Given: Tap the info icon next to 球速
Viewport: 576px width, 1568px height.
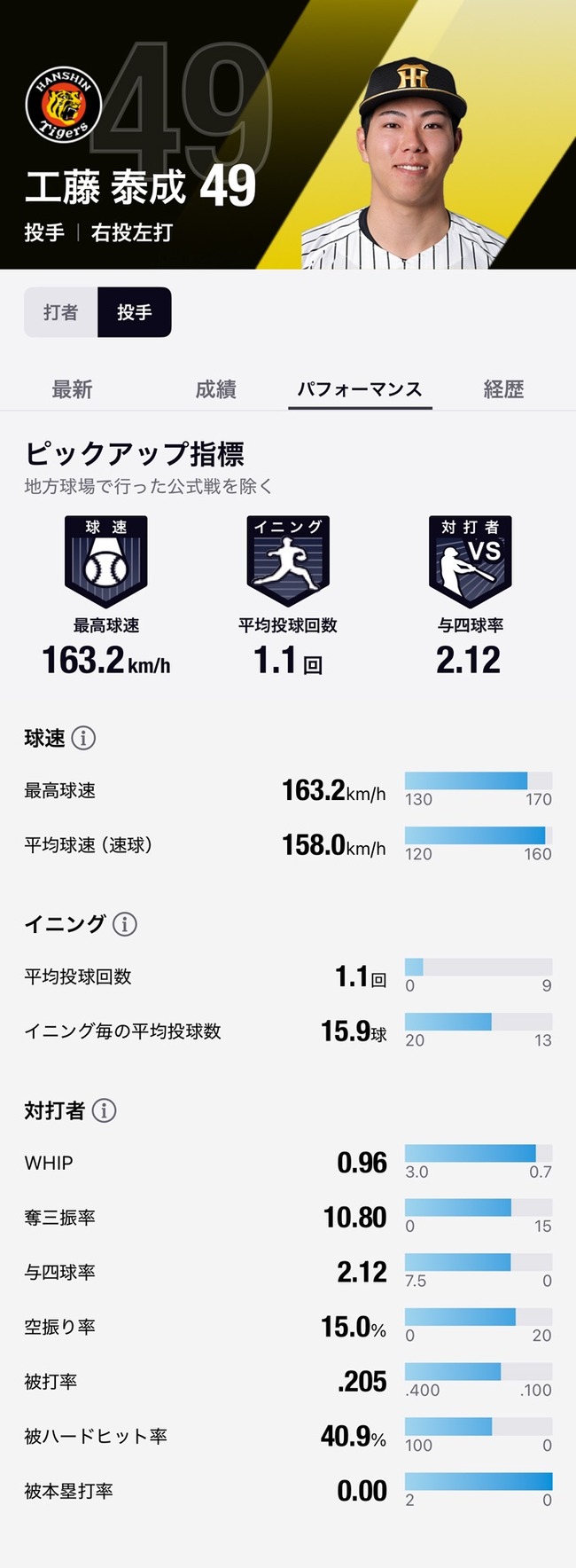Looking at the screenshot, I should (83, 738).
